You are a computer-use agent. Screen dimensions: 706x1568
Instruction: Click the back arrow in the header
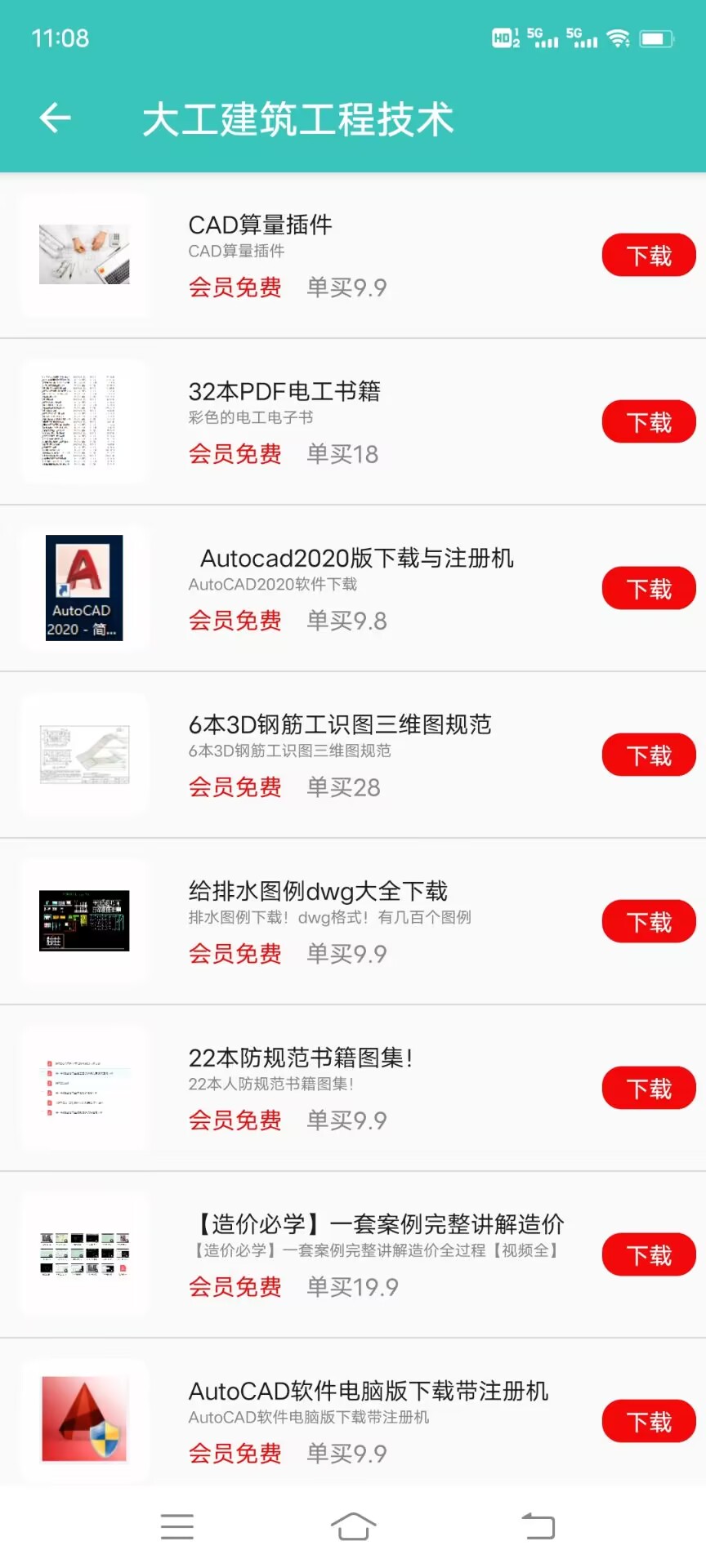click(x=54, y=118)
